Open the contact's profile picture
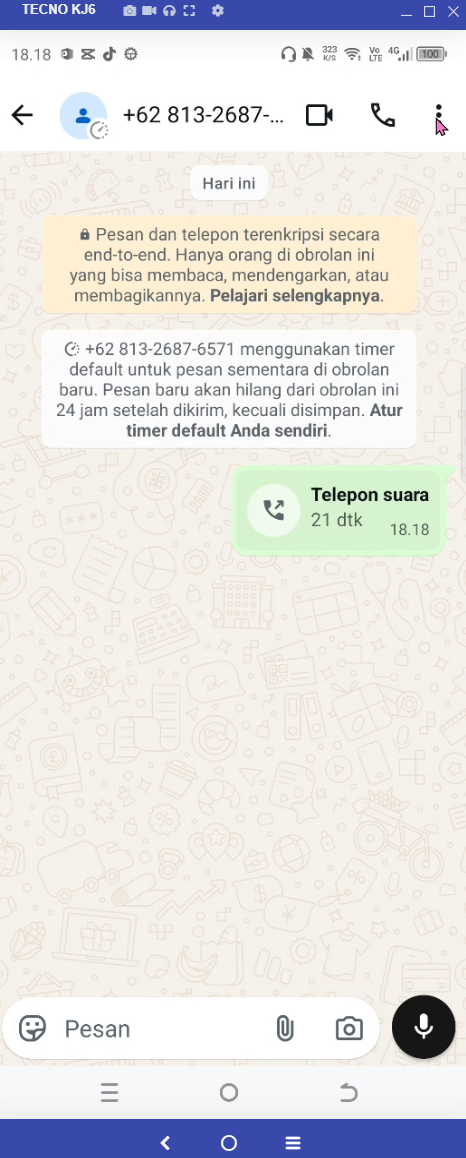The image size is (466, 1158). pyautogui.click(x=83, y=116)
